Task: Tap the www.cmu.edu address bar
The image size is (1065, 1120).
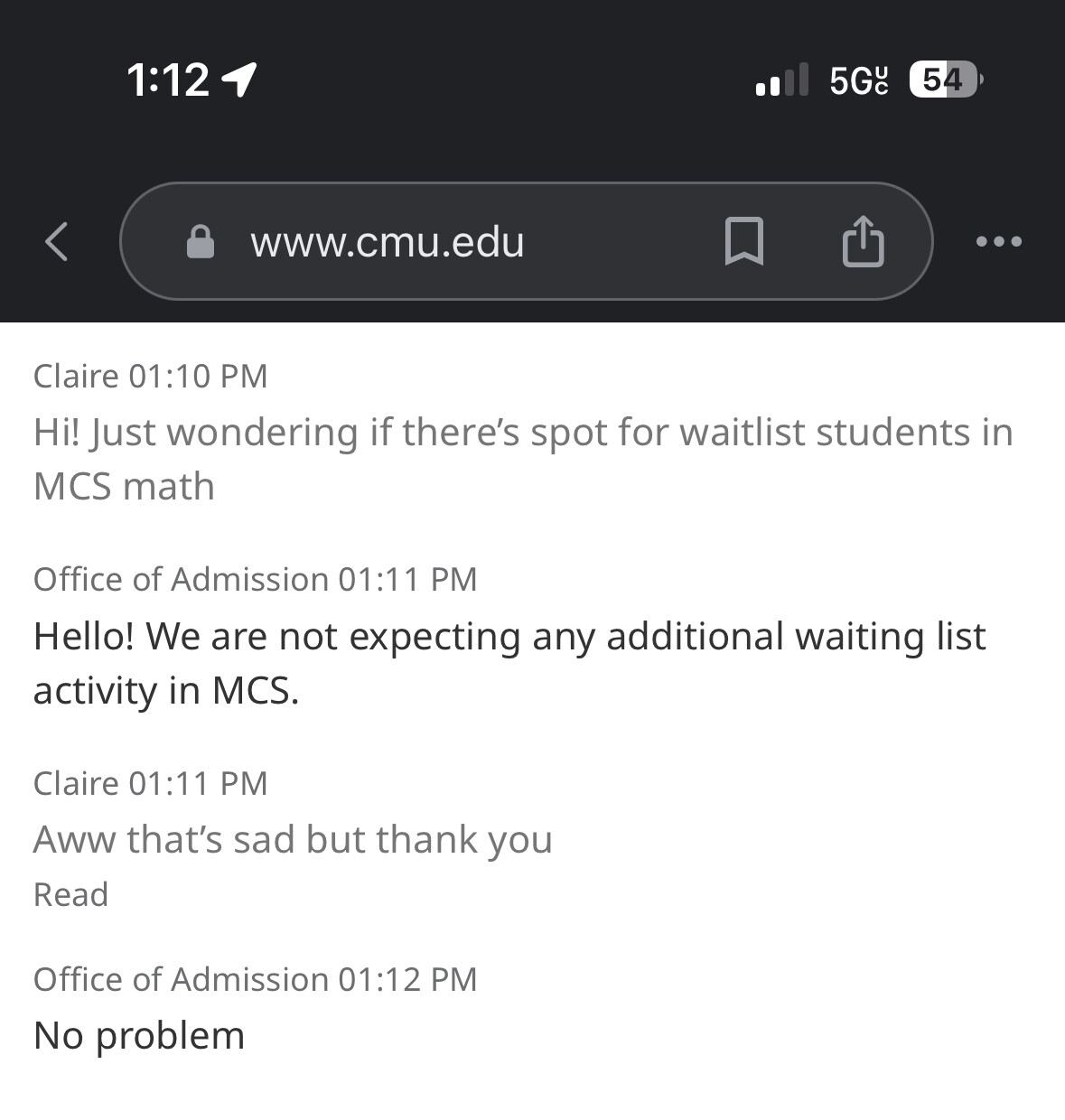Action: [x=388, y=242]
